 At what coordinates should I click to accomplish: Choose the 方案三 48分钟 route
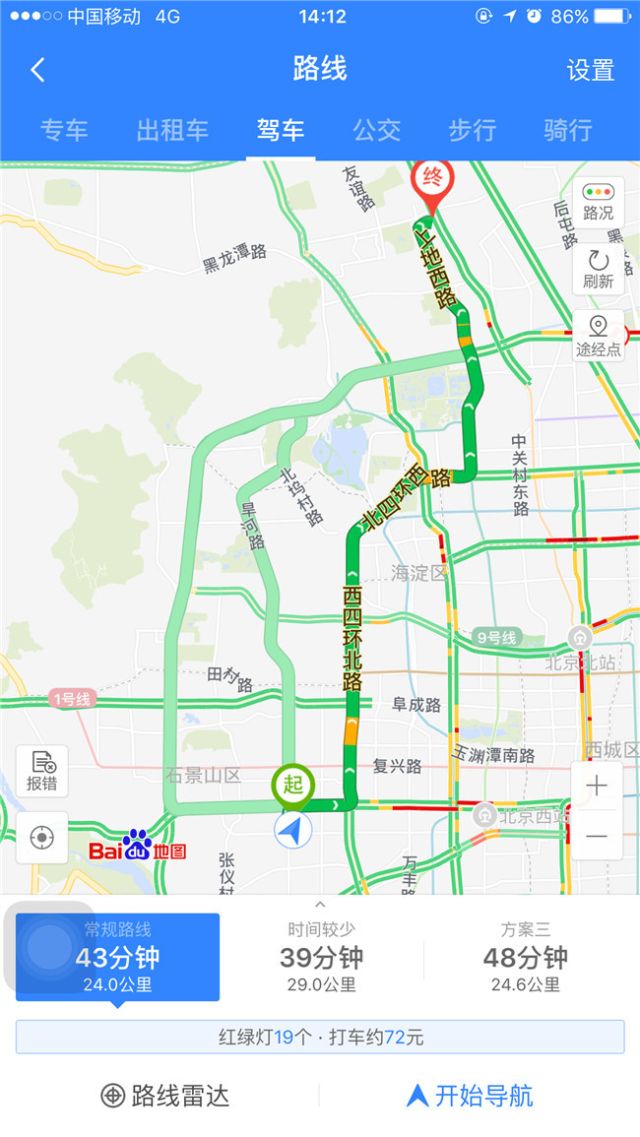525,957
